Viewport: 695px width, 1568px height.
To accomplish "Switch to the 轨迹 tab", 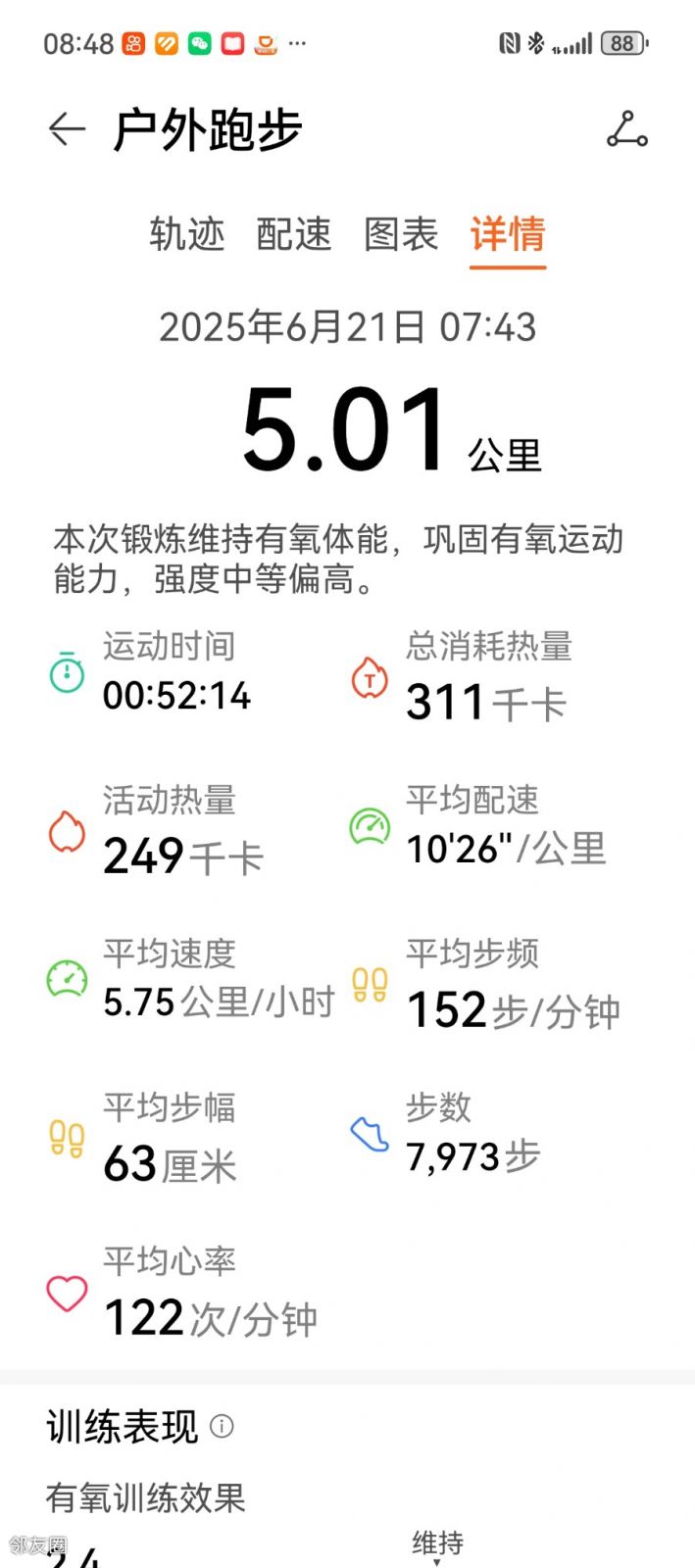I will 187,234.
